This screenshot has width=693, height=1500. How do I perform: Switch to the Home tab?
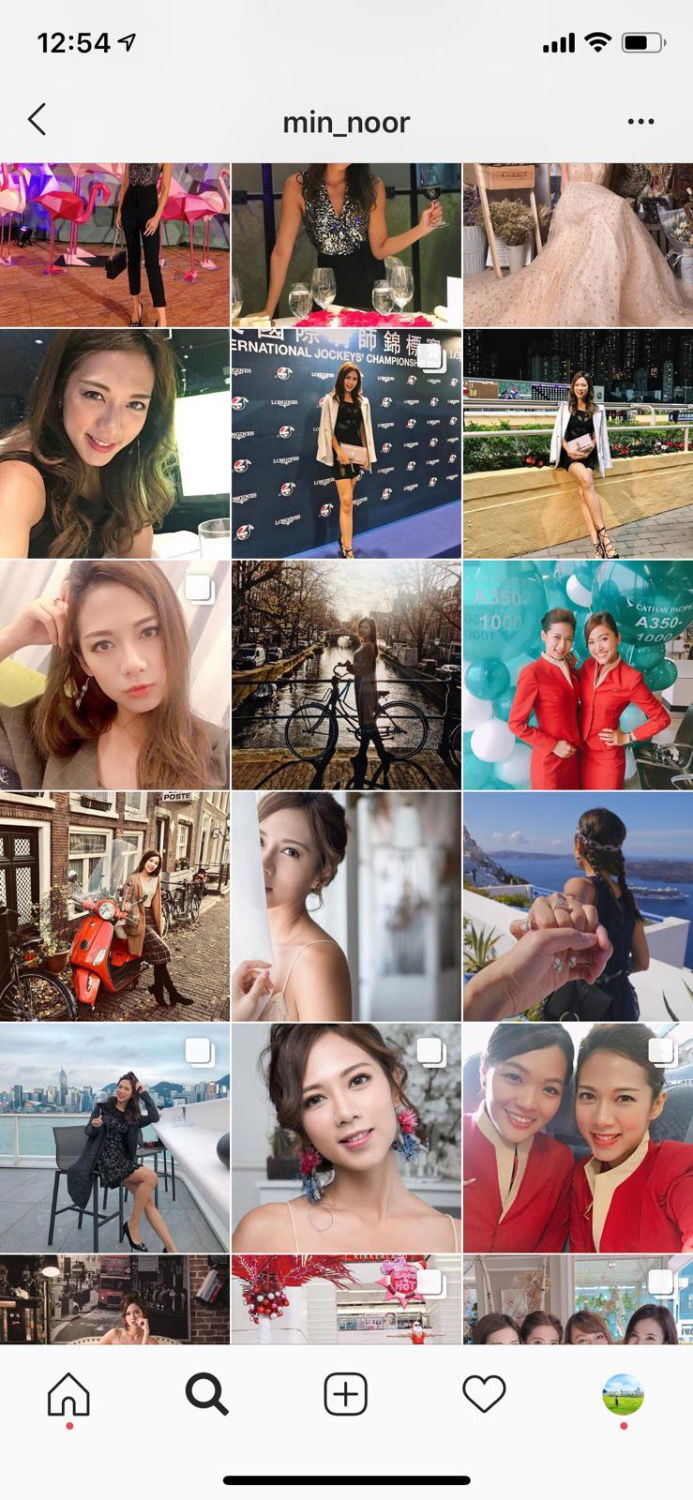[x=69, y=1394]
